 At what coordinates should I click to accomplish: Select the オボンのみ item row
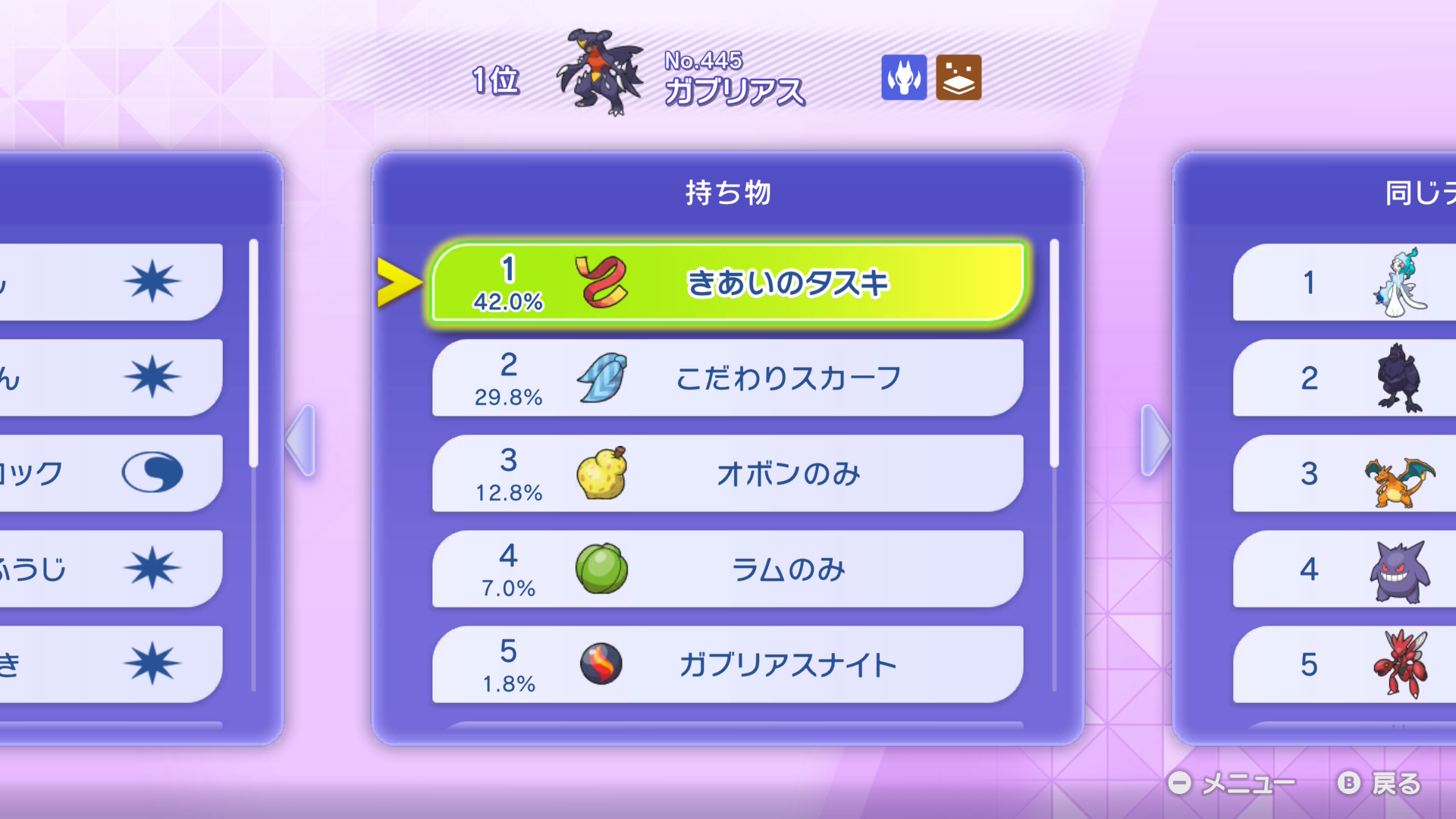728,473
